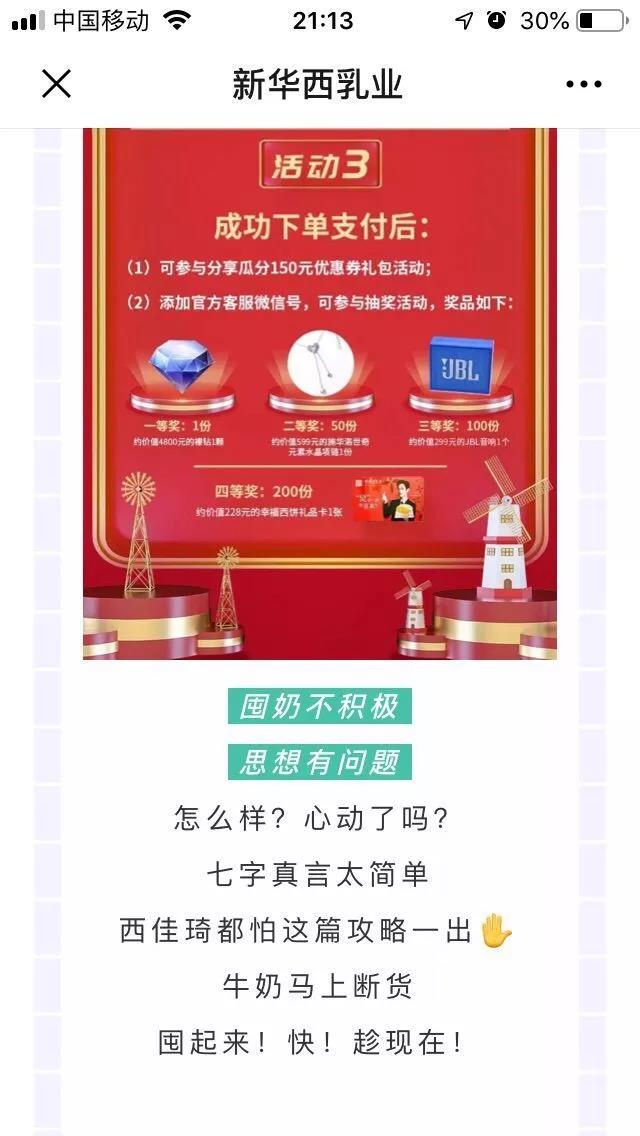
Task: Open the three-dot more options menu
Action: click(x=583, y=85)
